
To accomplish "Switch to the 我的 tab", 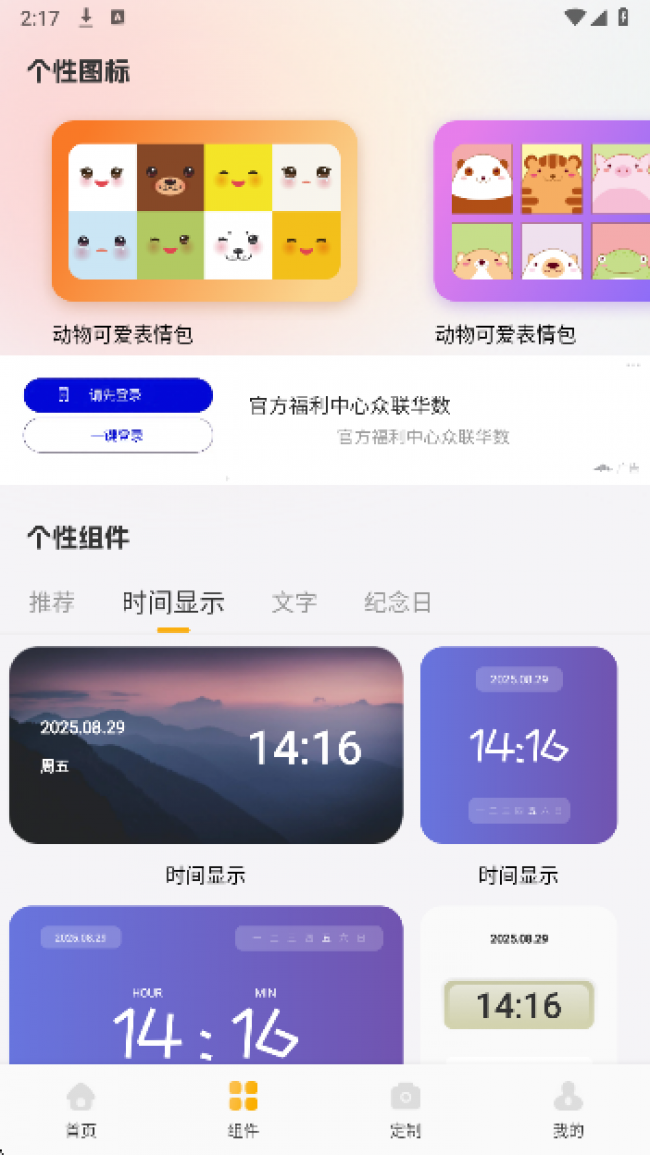I will (x=568, y=1110).
